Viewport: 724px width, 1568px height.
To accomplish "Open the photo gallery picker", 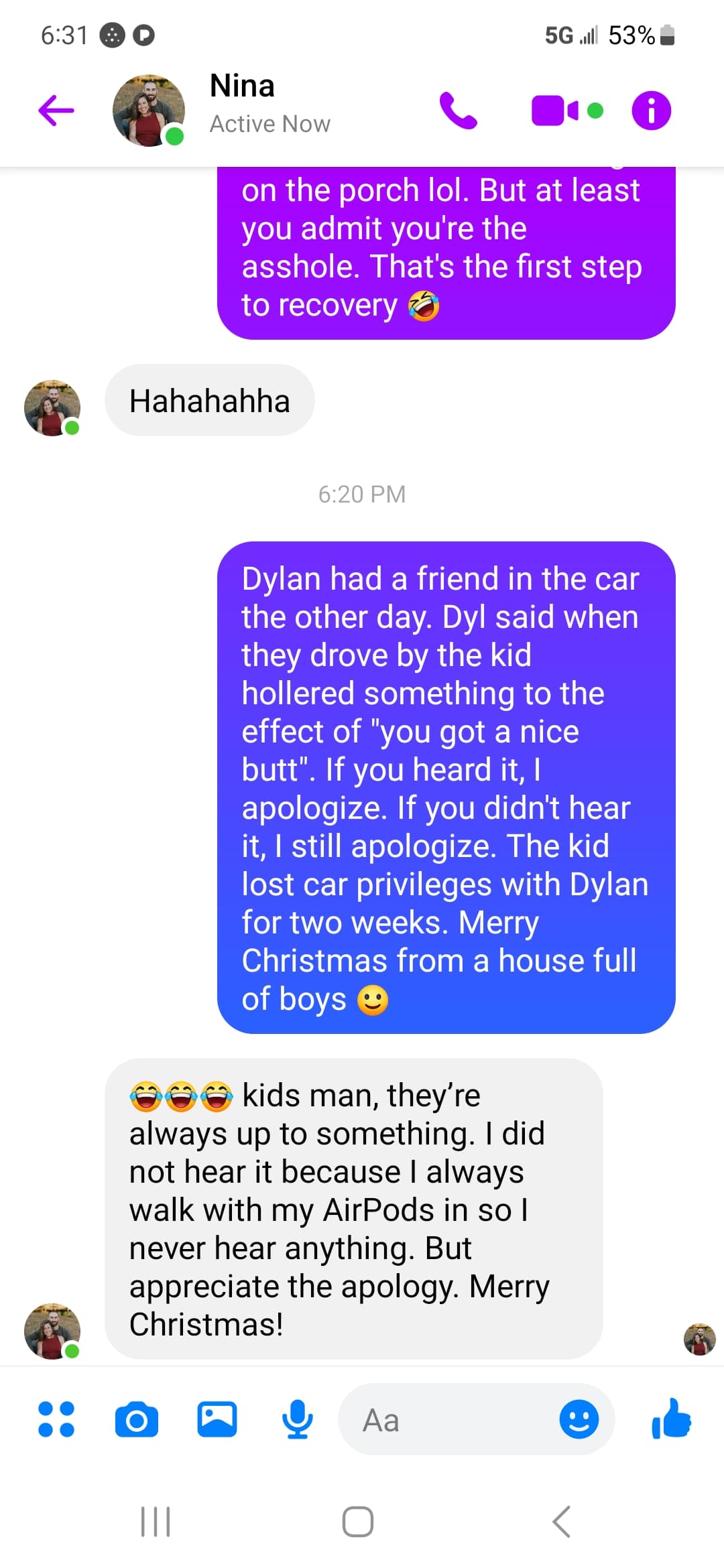I will (217, 1419).
